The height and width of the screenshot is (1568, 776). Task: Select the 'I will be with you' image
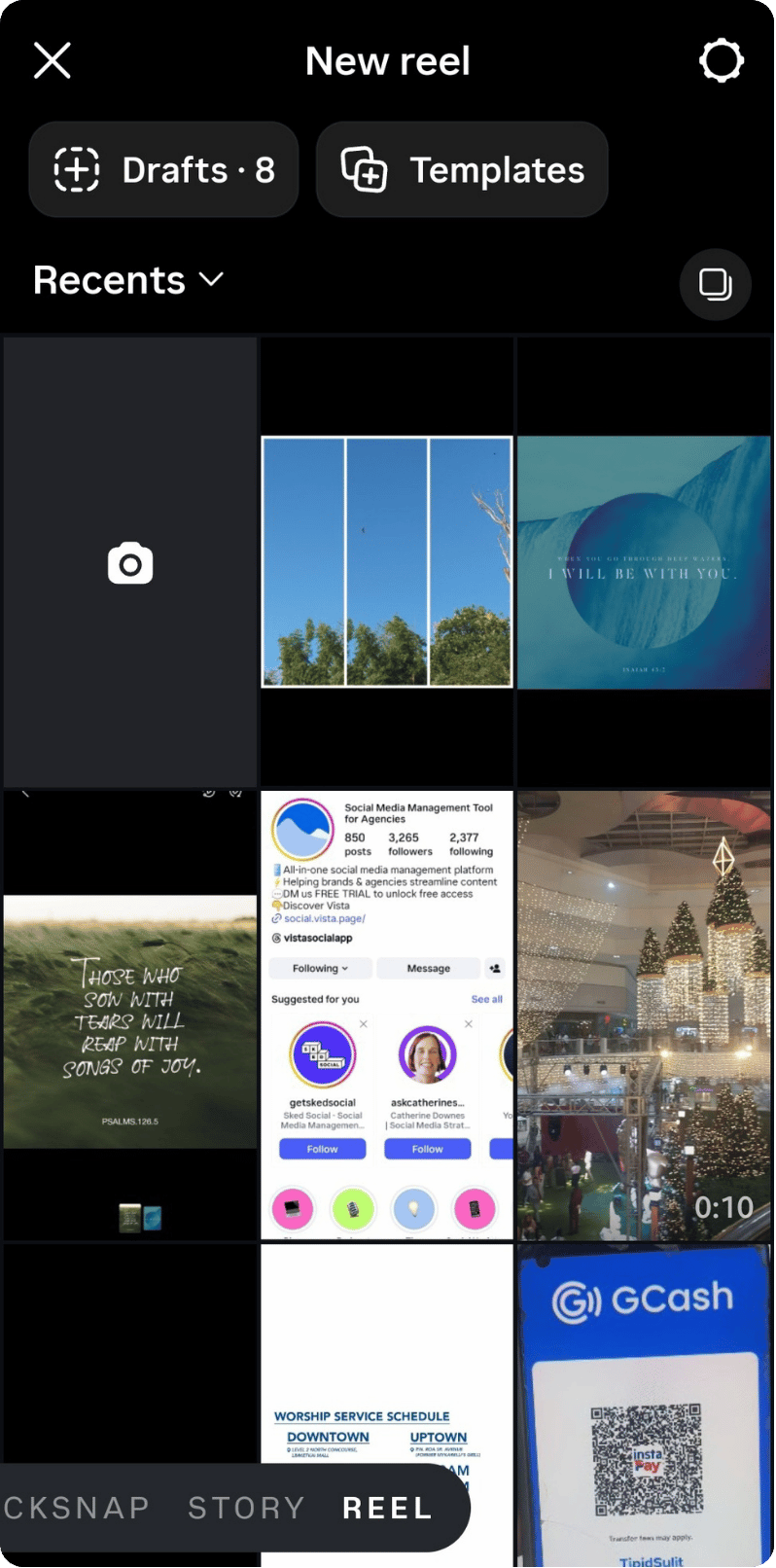coord(644,562)
